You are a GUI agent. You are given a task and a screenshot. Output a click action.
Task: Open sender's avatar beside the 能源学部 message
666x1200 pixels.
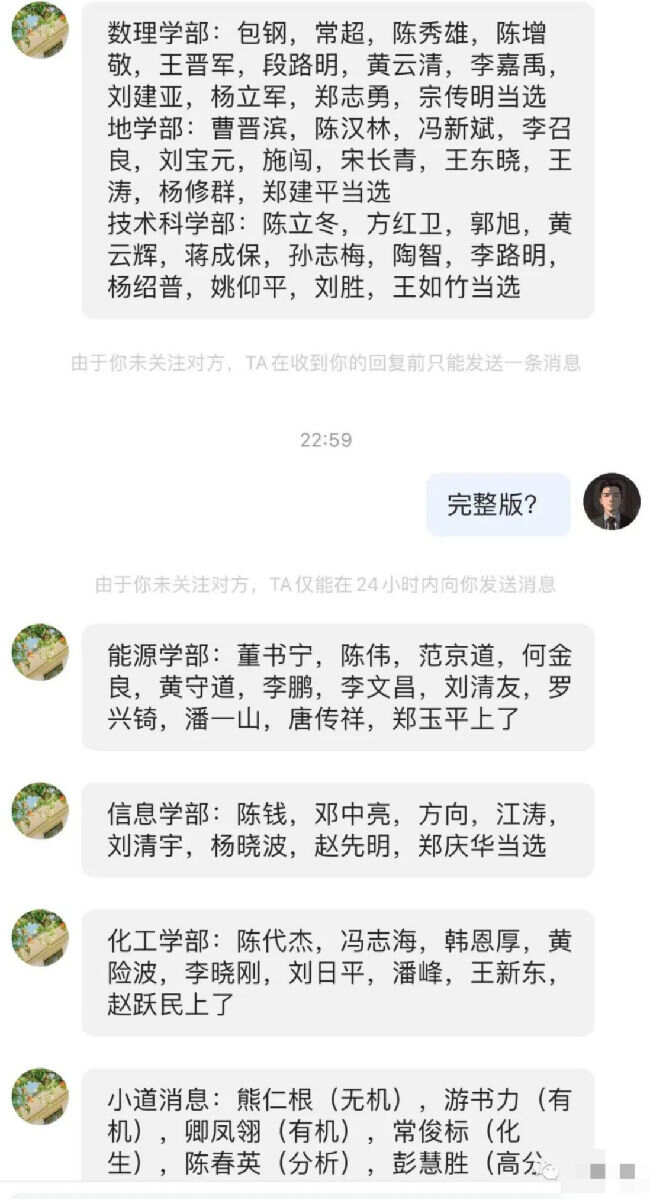click(40, 652)
